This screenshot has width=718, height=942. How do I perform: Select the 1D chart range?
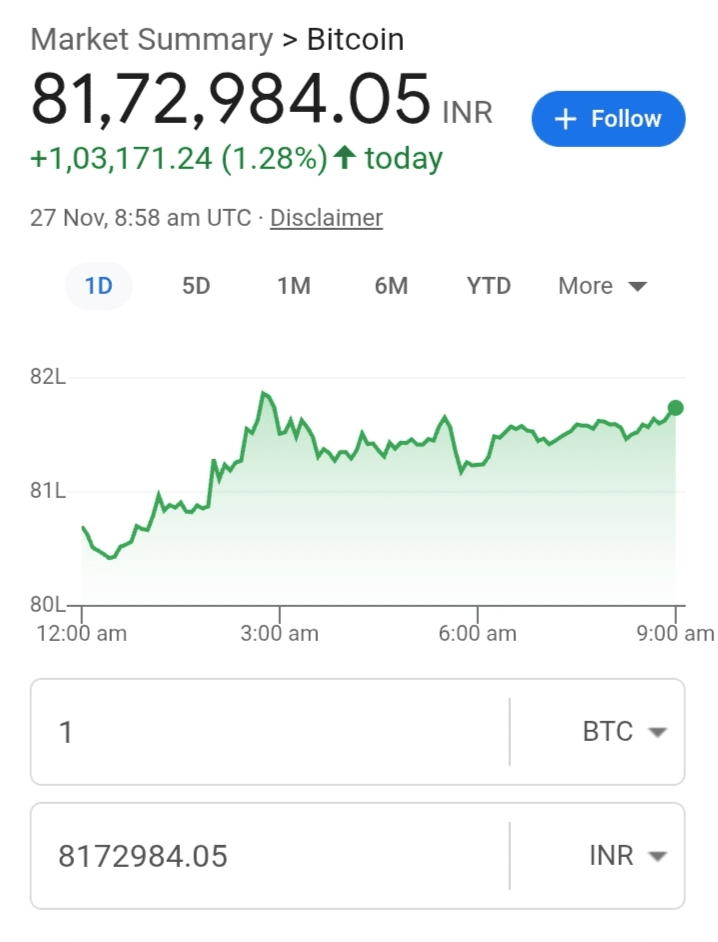click(98, 286)
